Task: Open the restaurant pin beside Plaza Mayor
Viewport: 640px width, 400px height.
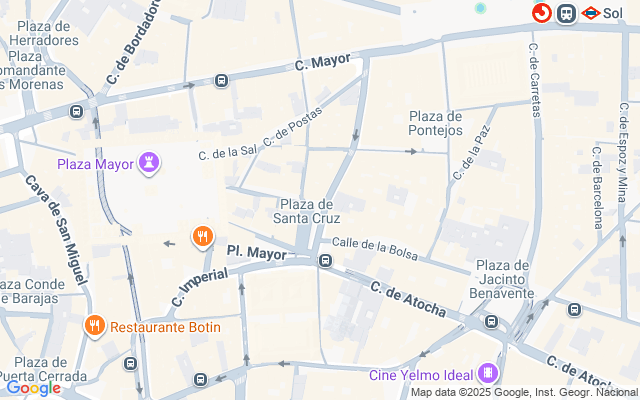Action: [202, 237]
